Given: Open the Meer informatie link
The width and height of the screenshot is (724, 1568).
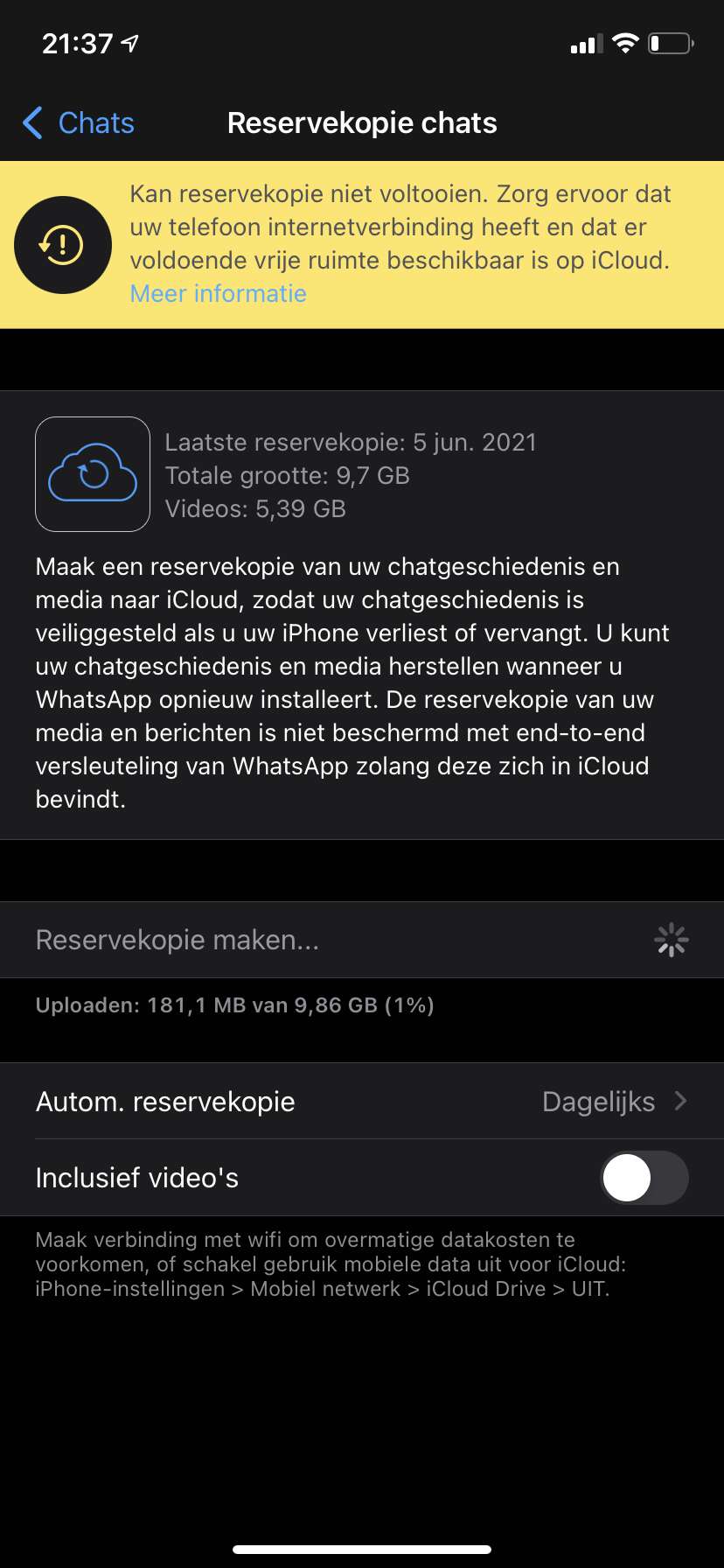Looking at the screenshot, I should pos(218,294).
